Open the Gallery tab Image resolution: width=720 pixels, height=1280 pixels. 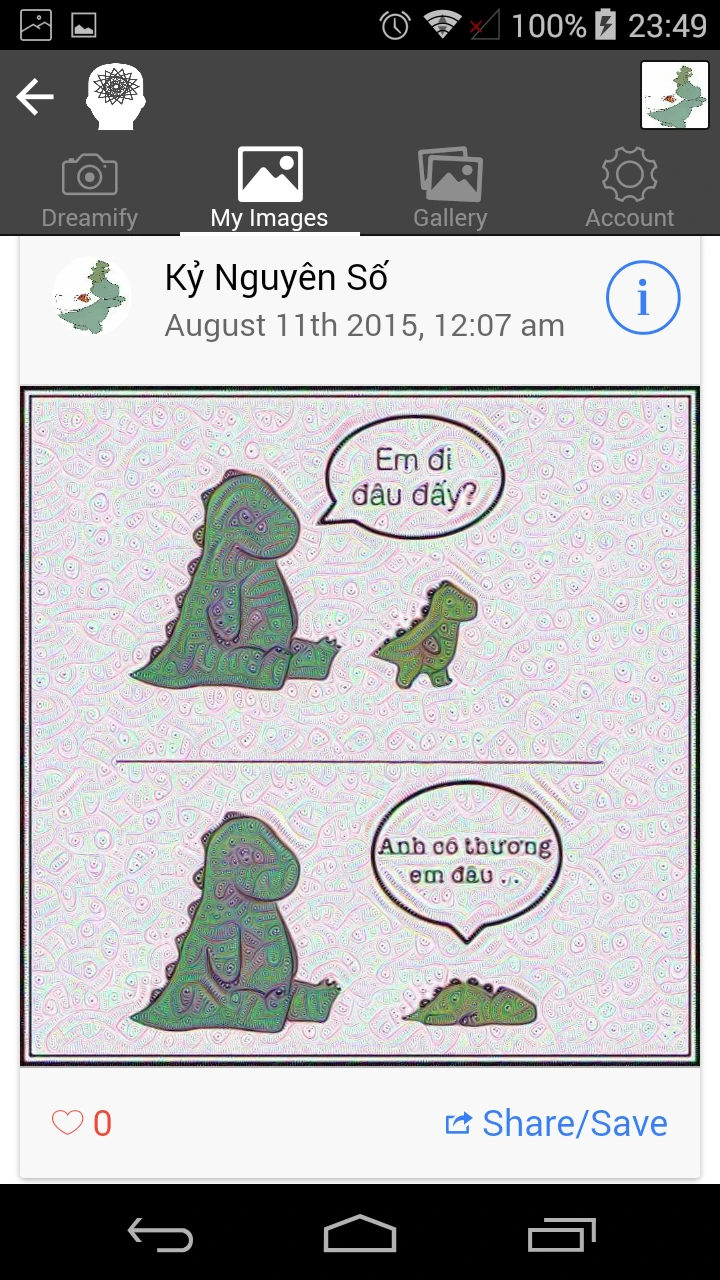click(450, 191)
